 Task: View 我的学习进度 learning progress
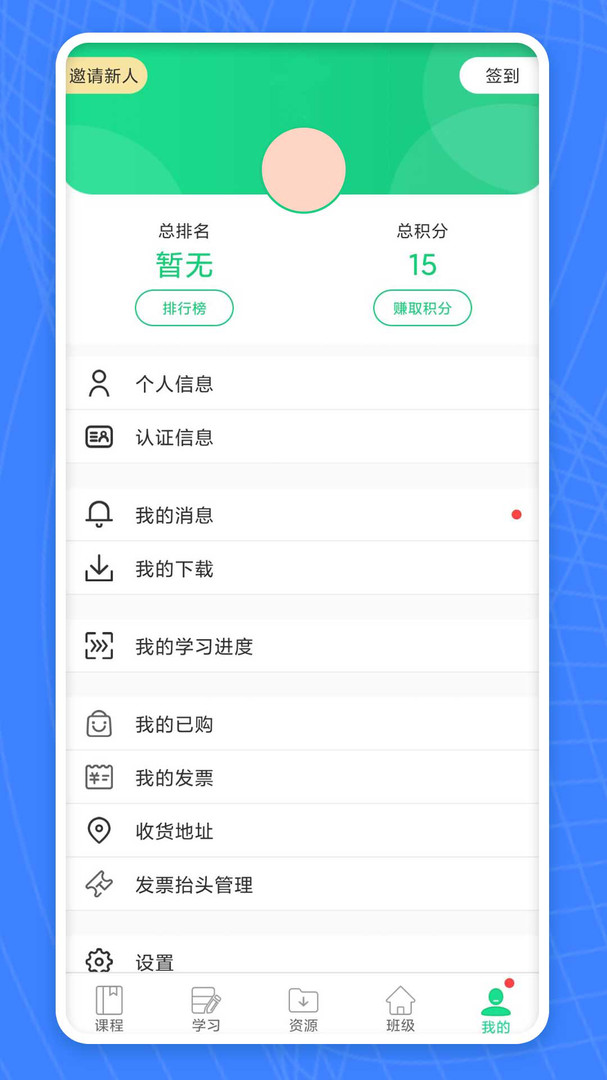pyautogui.click(x=302, y=646)
